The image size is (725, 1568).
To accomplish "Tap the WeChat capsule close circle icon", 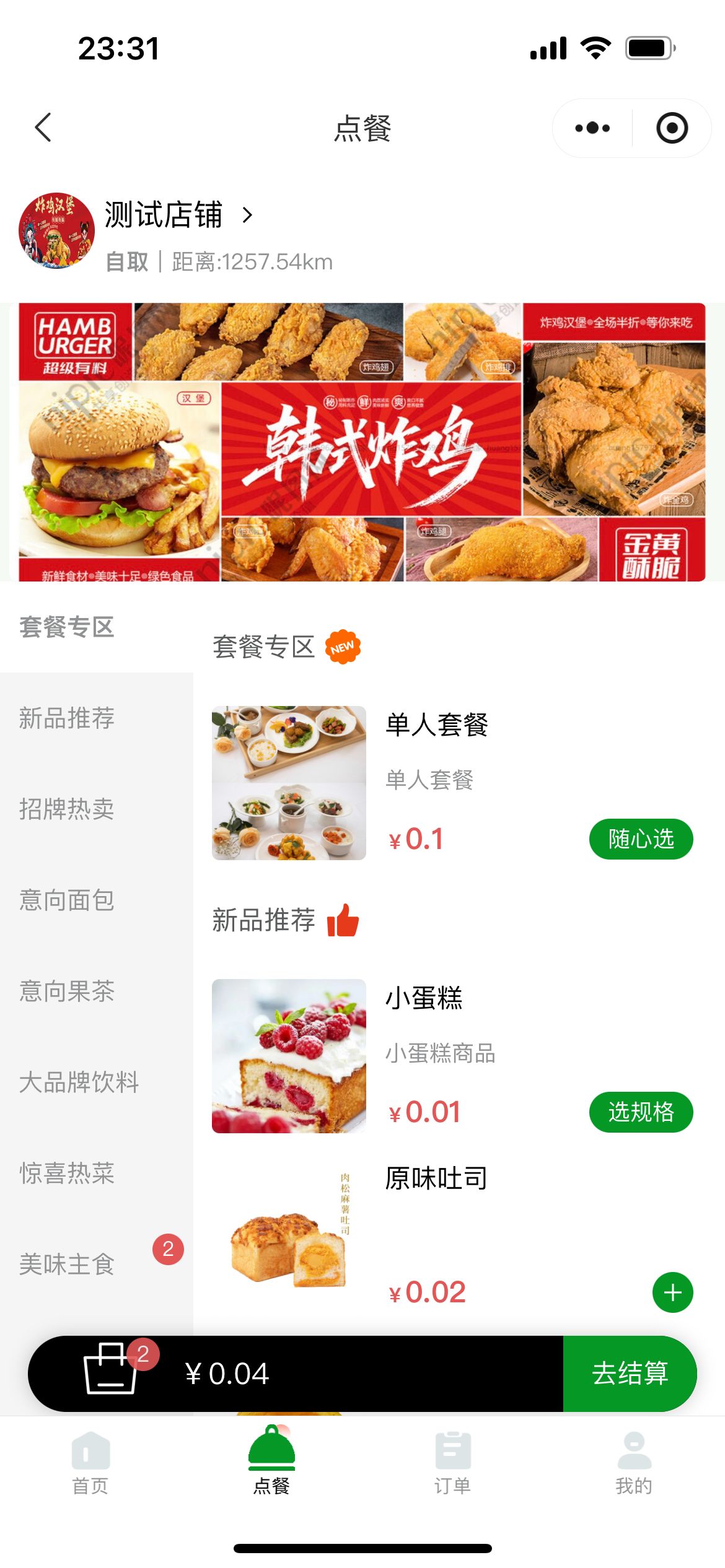I will pos(672,127).
